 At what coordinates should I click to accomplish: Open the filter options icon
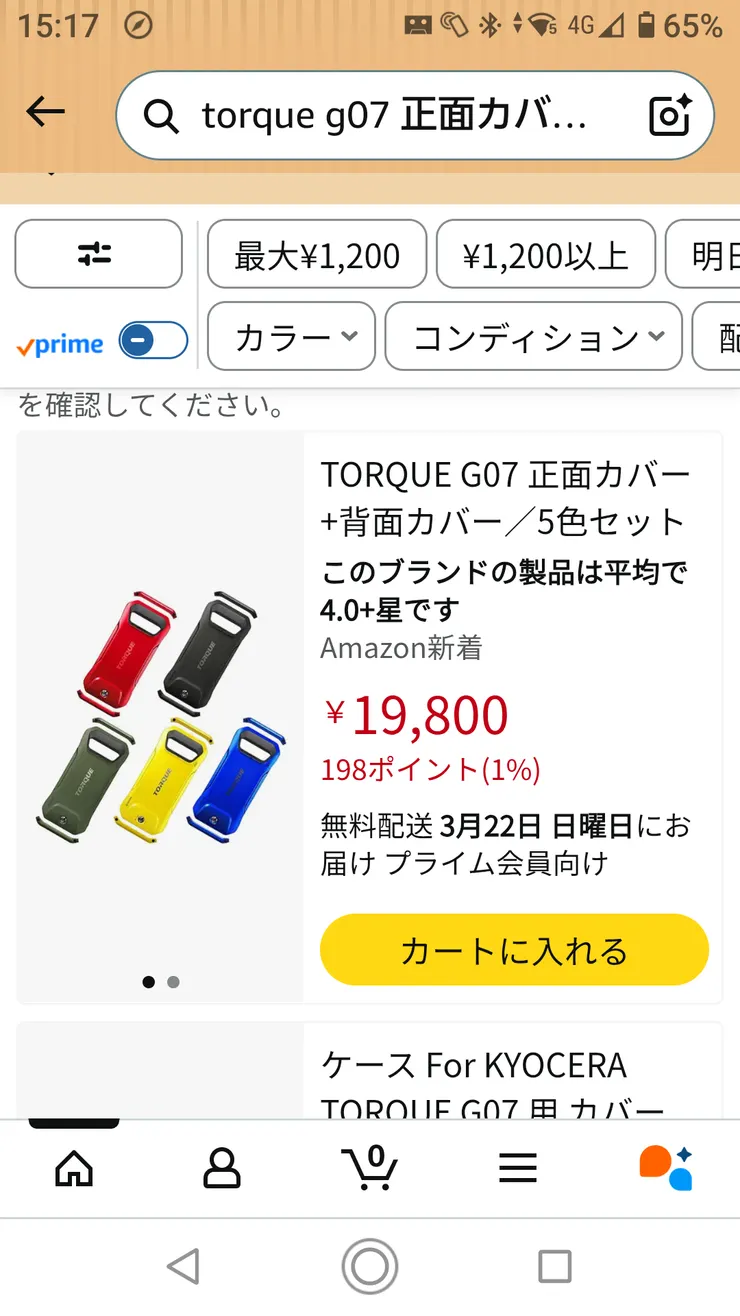point(98,254)
